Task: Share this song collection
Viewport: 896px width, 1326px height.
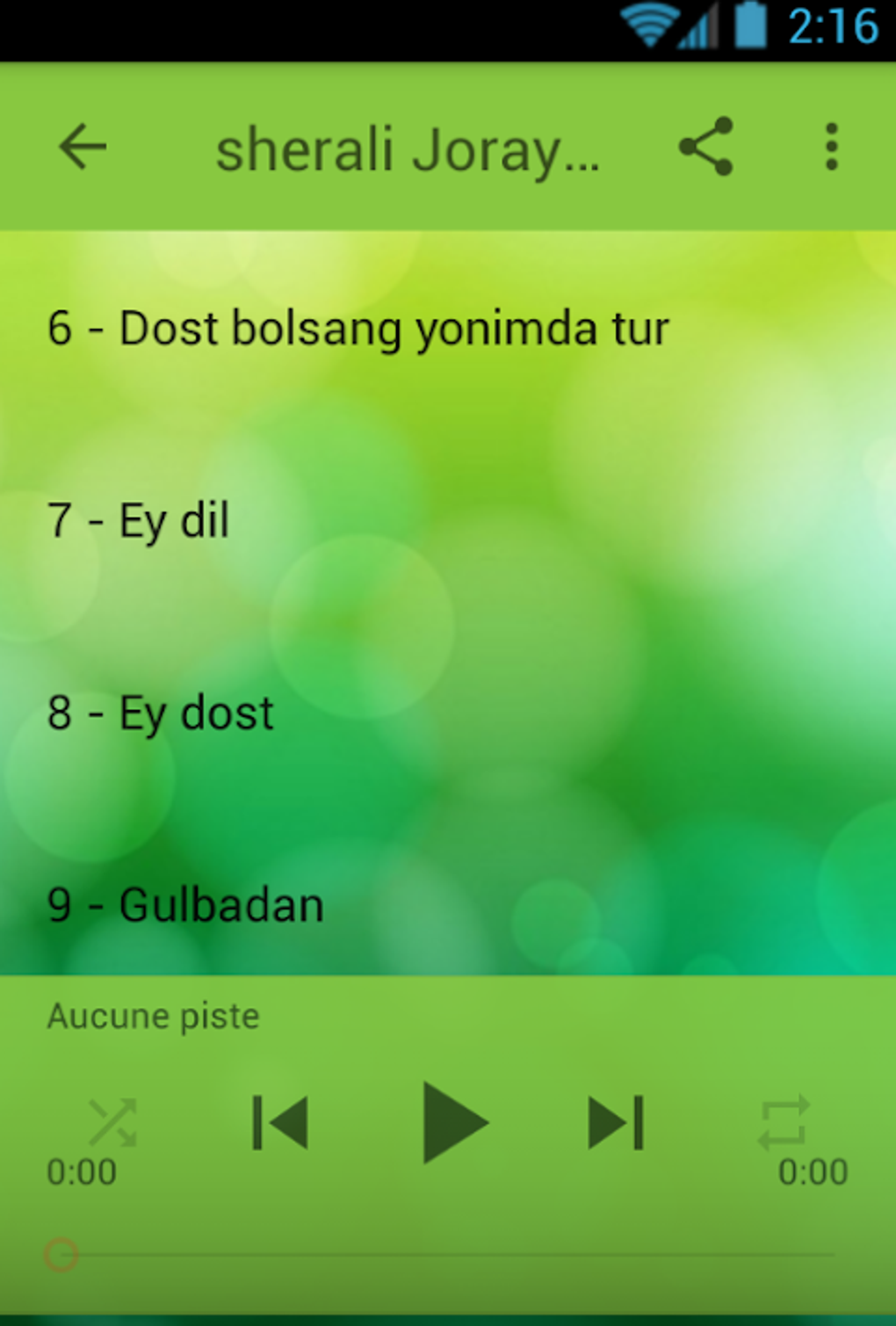Action: pos(705,147)
